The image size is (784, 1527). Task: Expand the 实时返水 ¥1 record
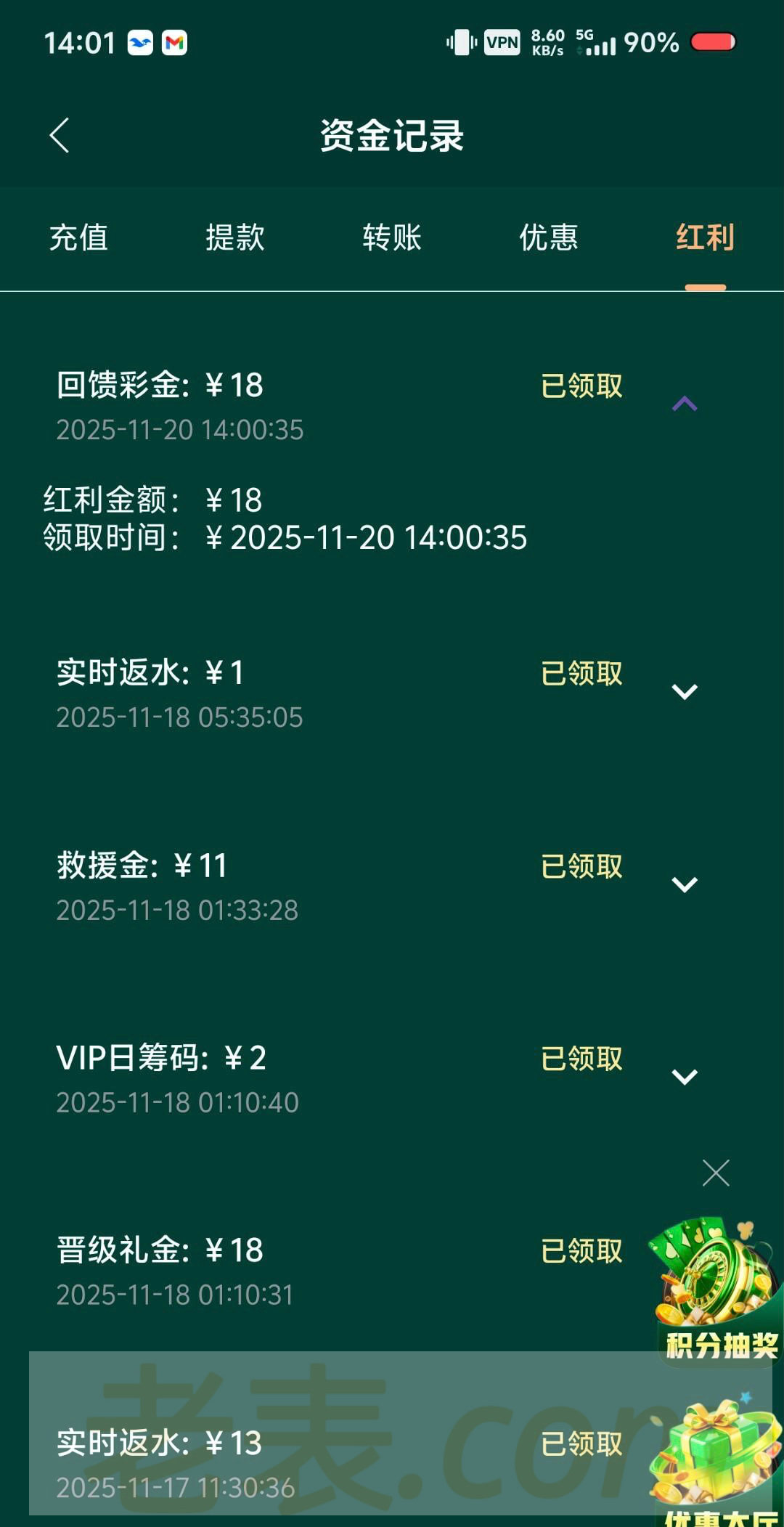click(x=684, y=691)
